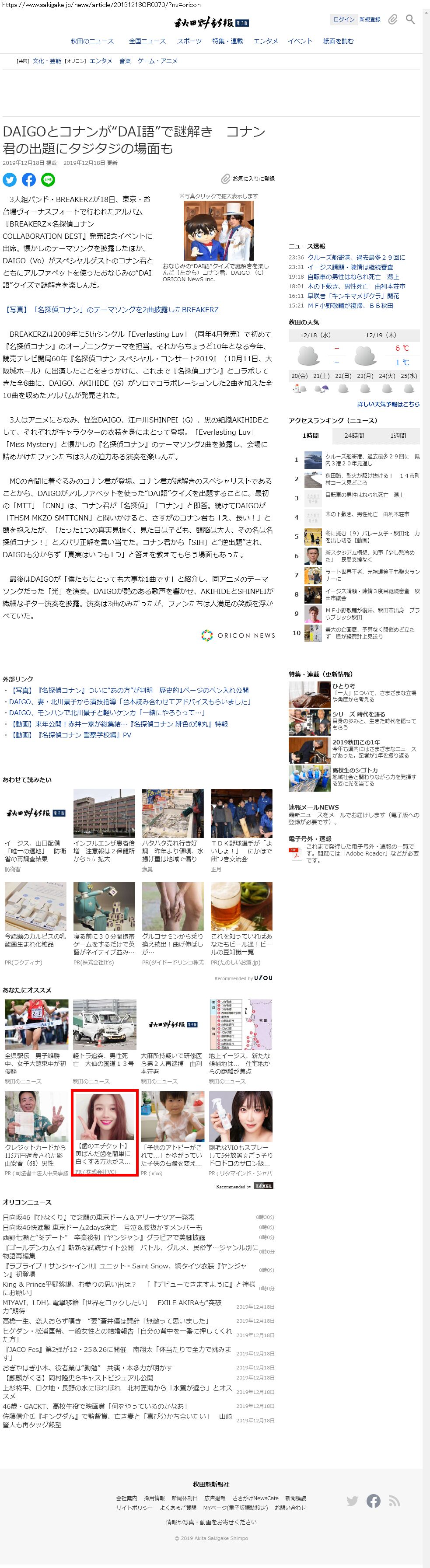Viewport: 430px width, 1568px height.
Task: Share the article via LINE
Action: tap(48, 180)
